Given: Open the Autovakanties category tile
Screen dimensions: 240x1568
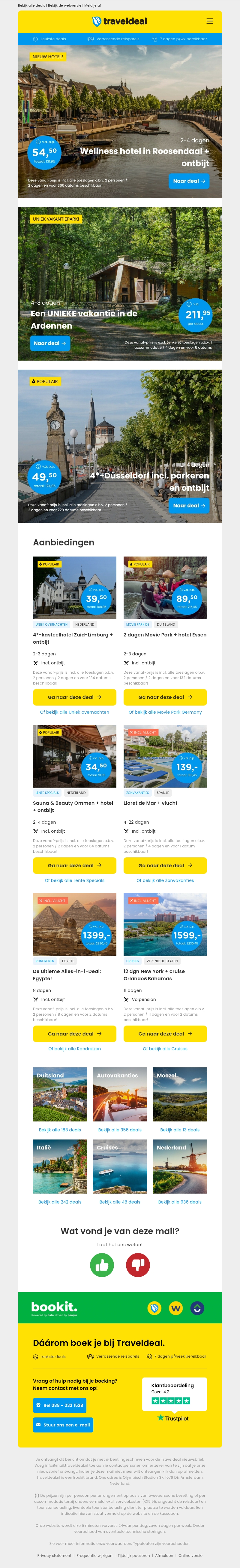Looking at the screenshot, I should click(120, 1094).
